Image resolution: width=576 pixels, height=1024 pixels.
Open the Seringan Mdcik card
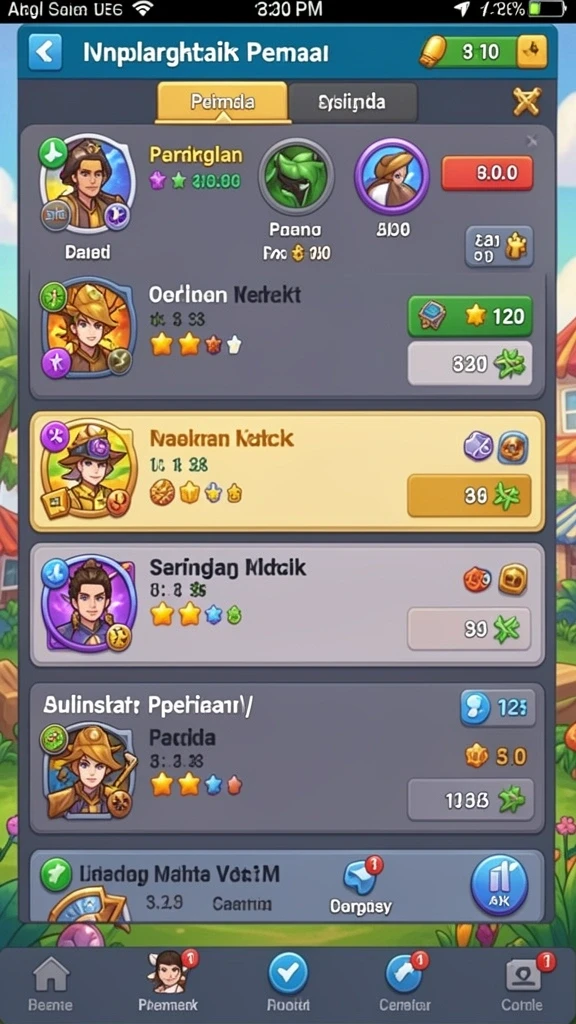pos(287,605)
